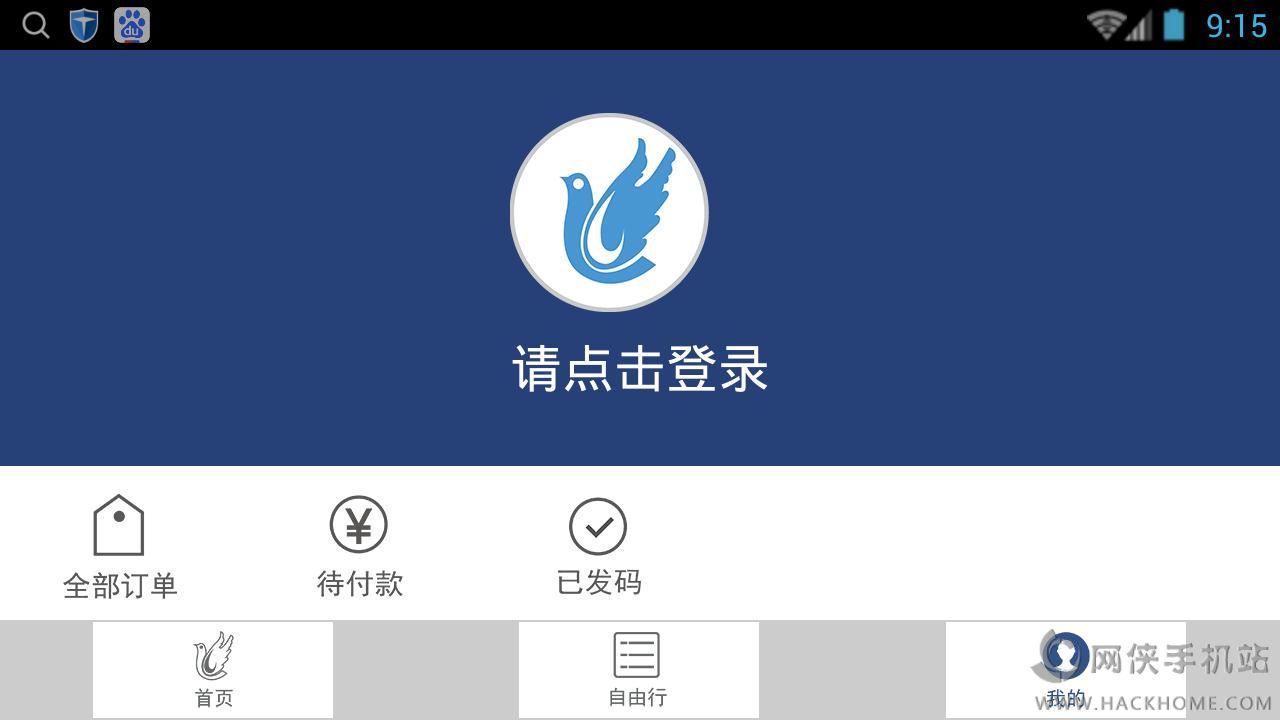Select the 我的 profile tab
The height and width of the screenshot is (720, 1280).
pyautogui.click(x=1065, y=669)
